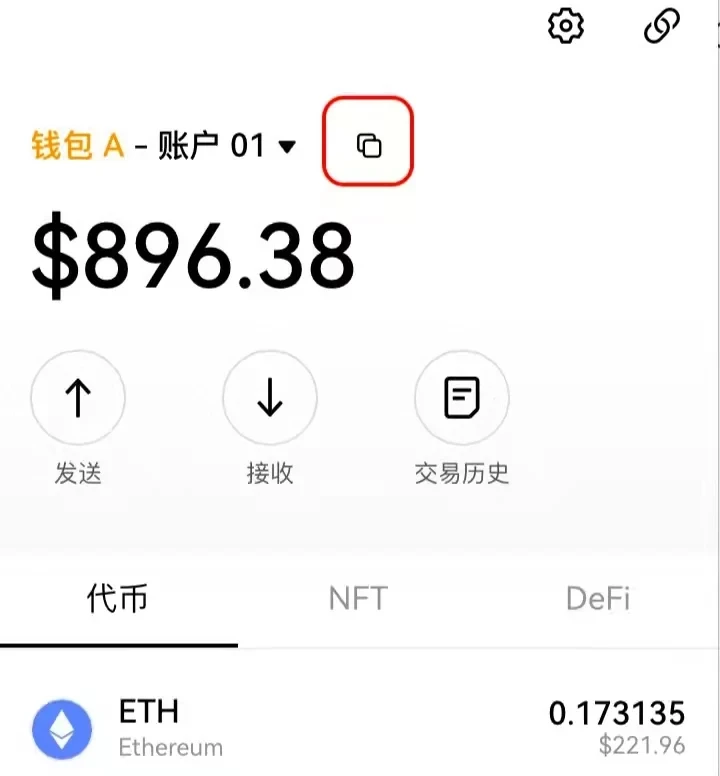This screenshot has height=776, width=720.
Task: Open the 接收 receive option
Action: click(x=270, y=399)
